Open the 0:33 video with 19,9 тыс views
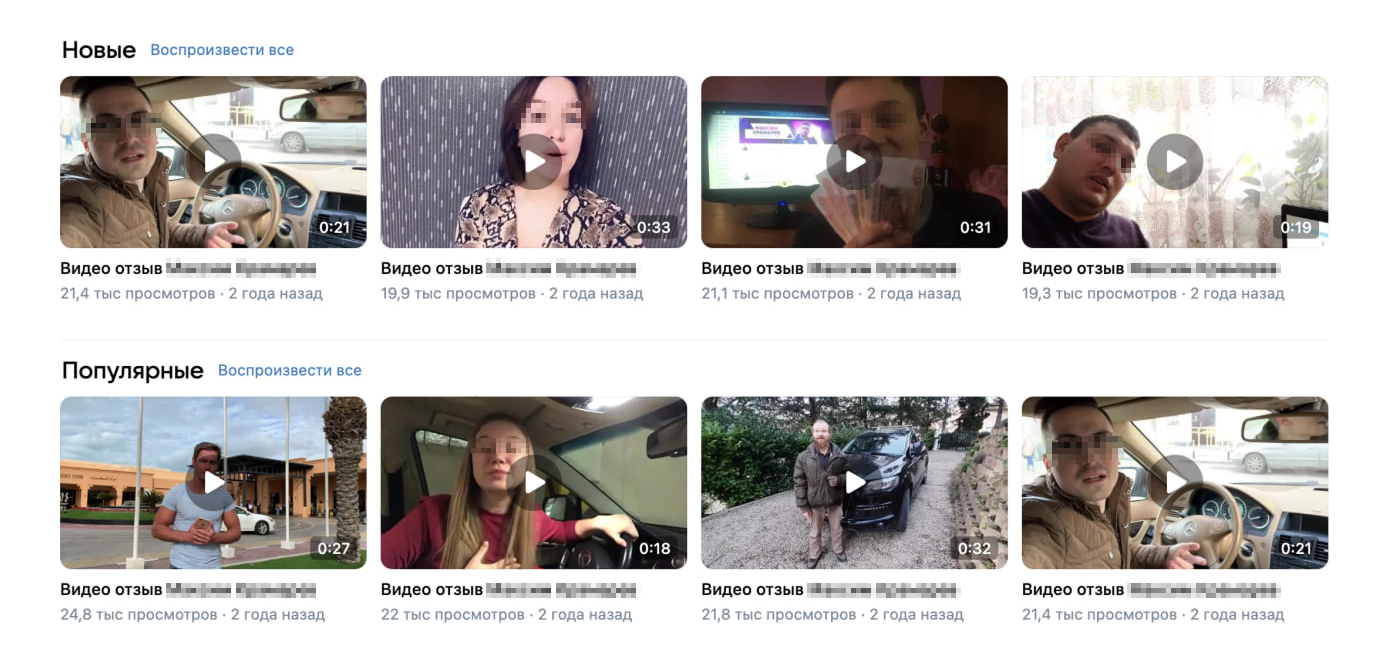Image resolution: width=1389 pixels, height=664 pixels. click(534, 162)
